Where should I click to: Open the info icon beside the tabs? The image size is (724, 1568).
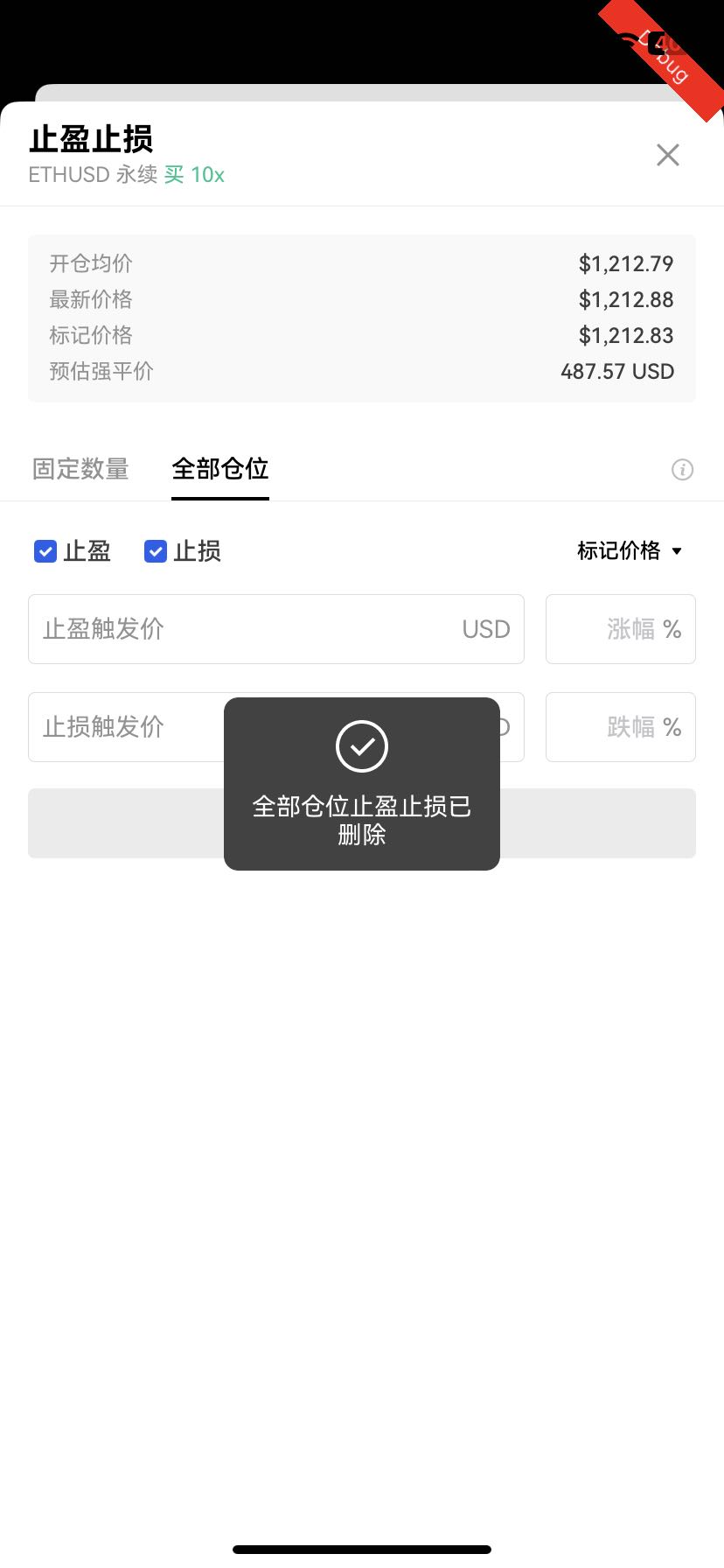682,470
